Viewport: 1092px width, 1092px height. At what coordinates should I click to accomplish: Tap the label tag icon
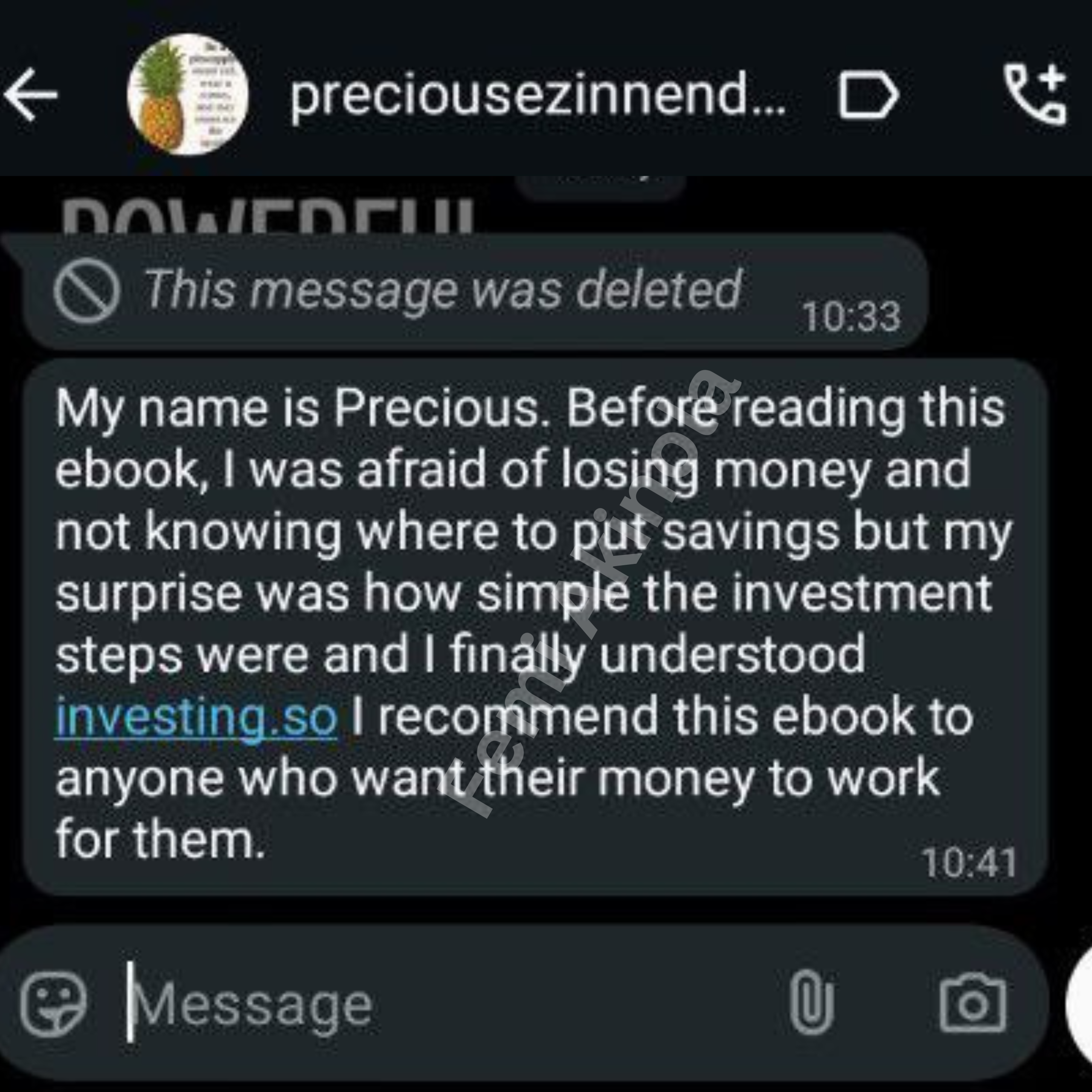(868, 94)
